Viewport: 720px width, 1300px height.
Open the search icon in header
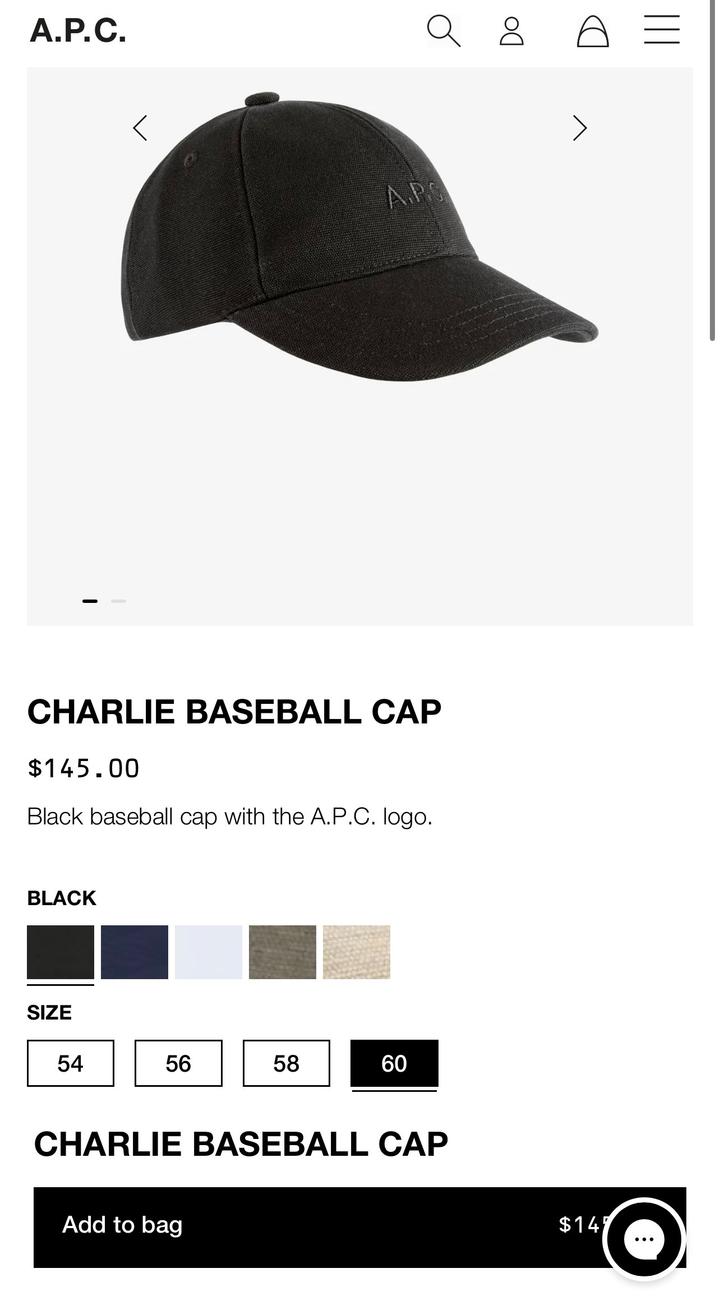[x=443, y=31]
